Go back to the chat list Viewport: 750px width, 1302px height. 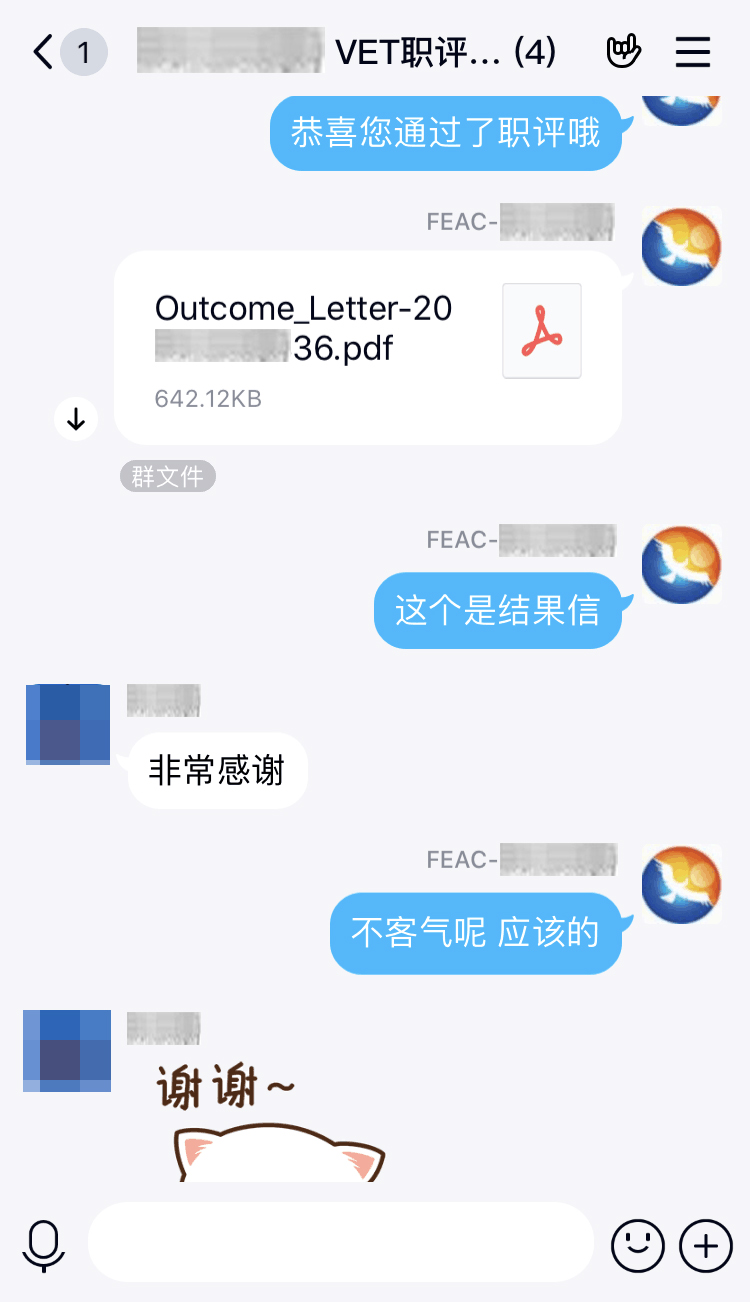(42, 52)
